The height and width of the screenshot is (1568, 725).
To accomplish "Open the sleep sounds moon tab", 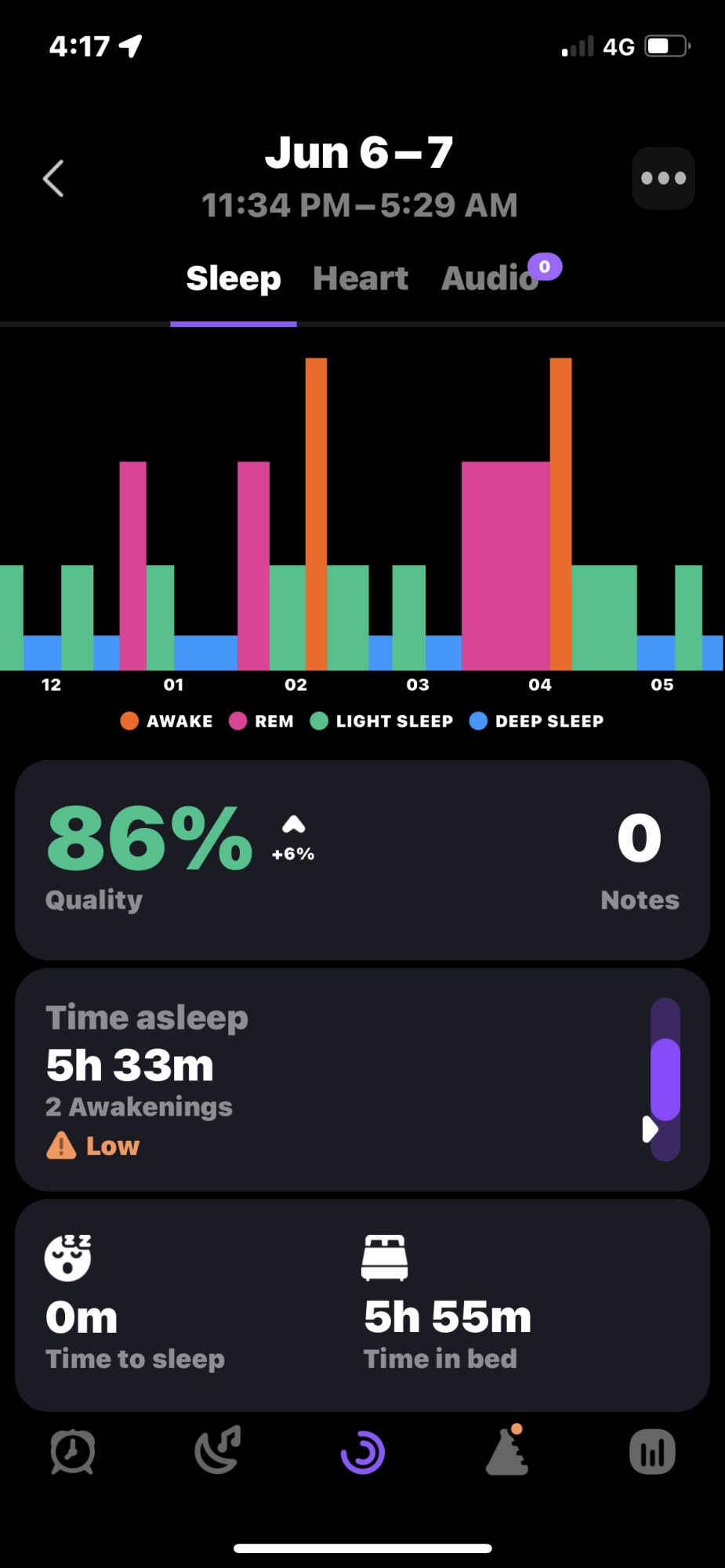I will tap(217, 1452).
